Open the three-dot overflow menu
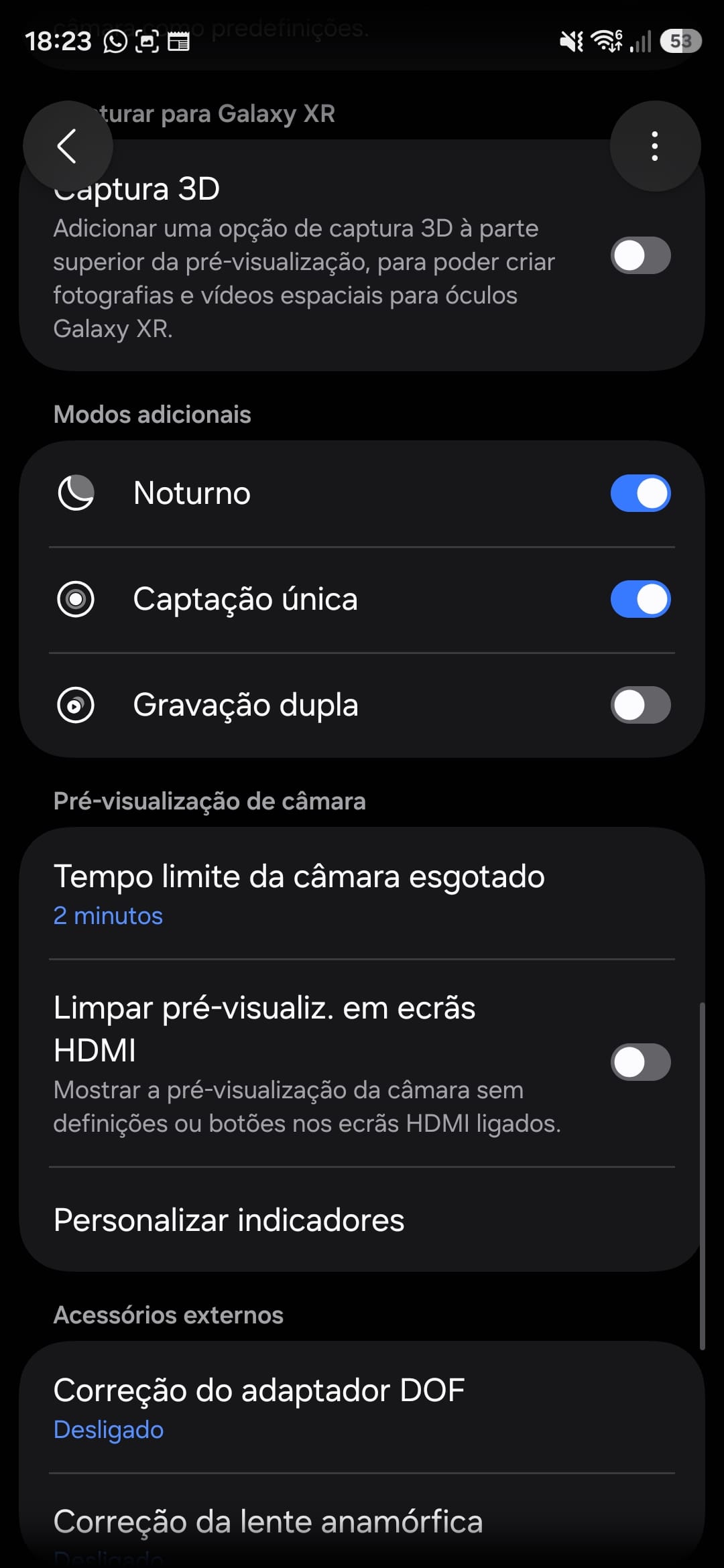This screenshot has width=724, height=1568. (654, 146)
